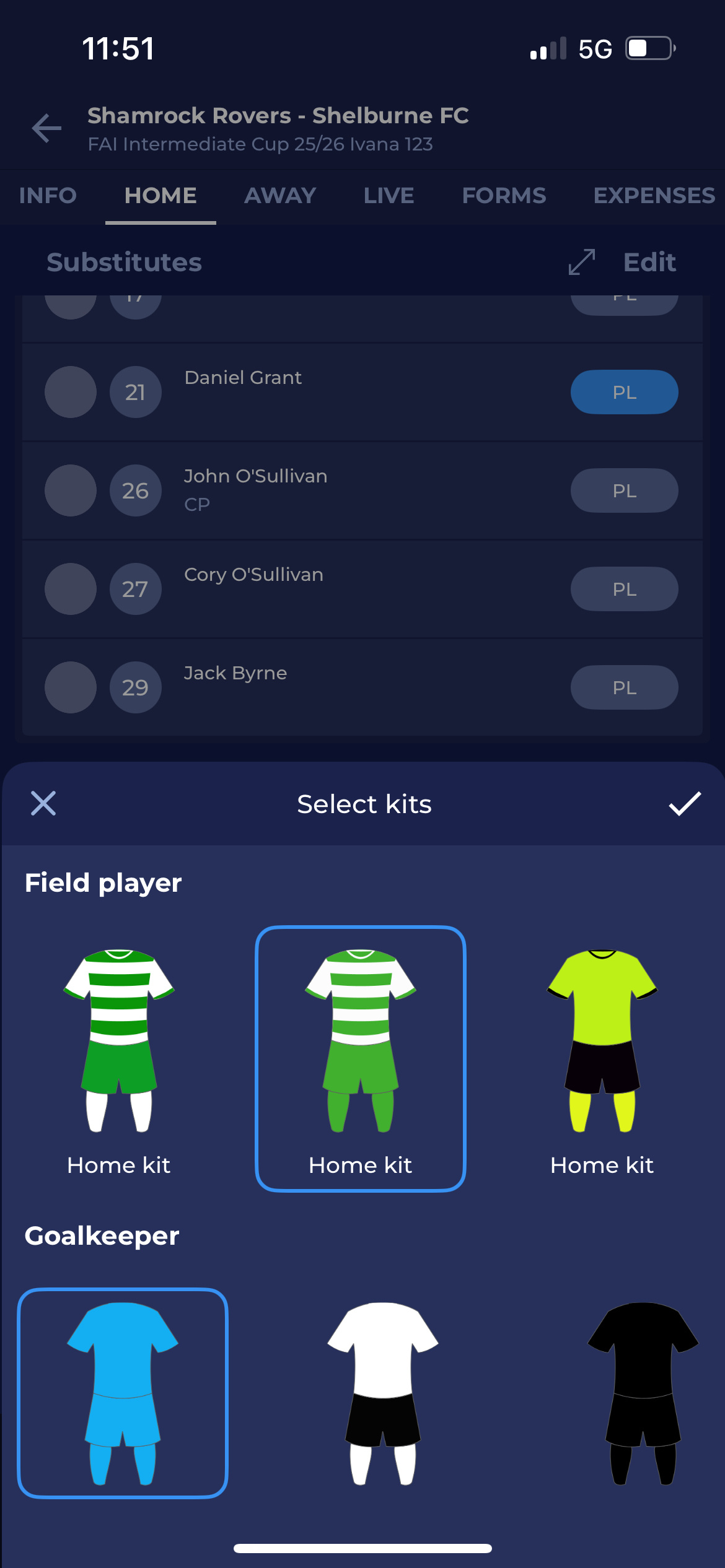
Task: Tap the PL button for Cory O'Sullivan
Action: pyautogui.click(x=624, y=589)
